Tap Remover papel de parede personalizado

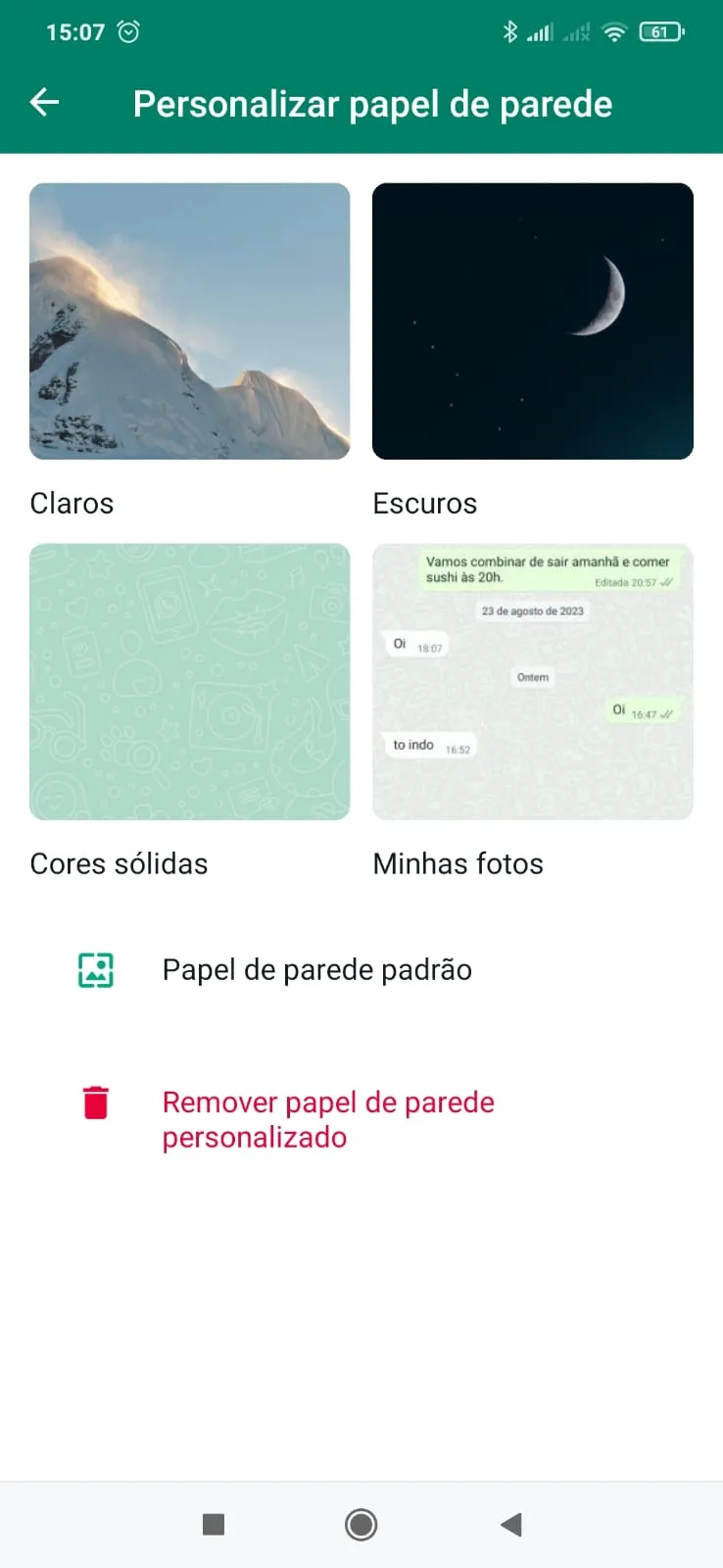328,1119
